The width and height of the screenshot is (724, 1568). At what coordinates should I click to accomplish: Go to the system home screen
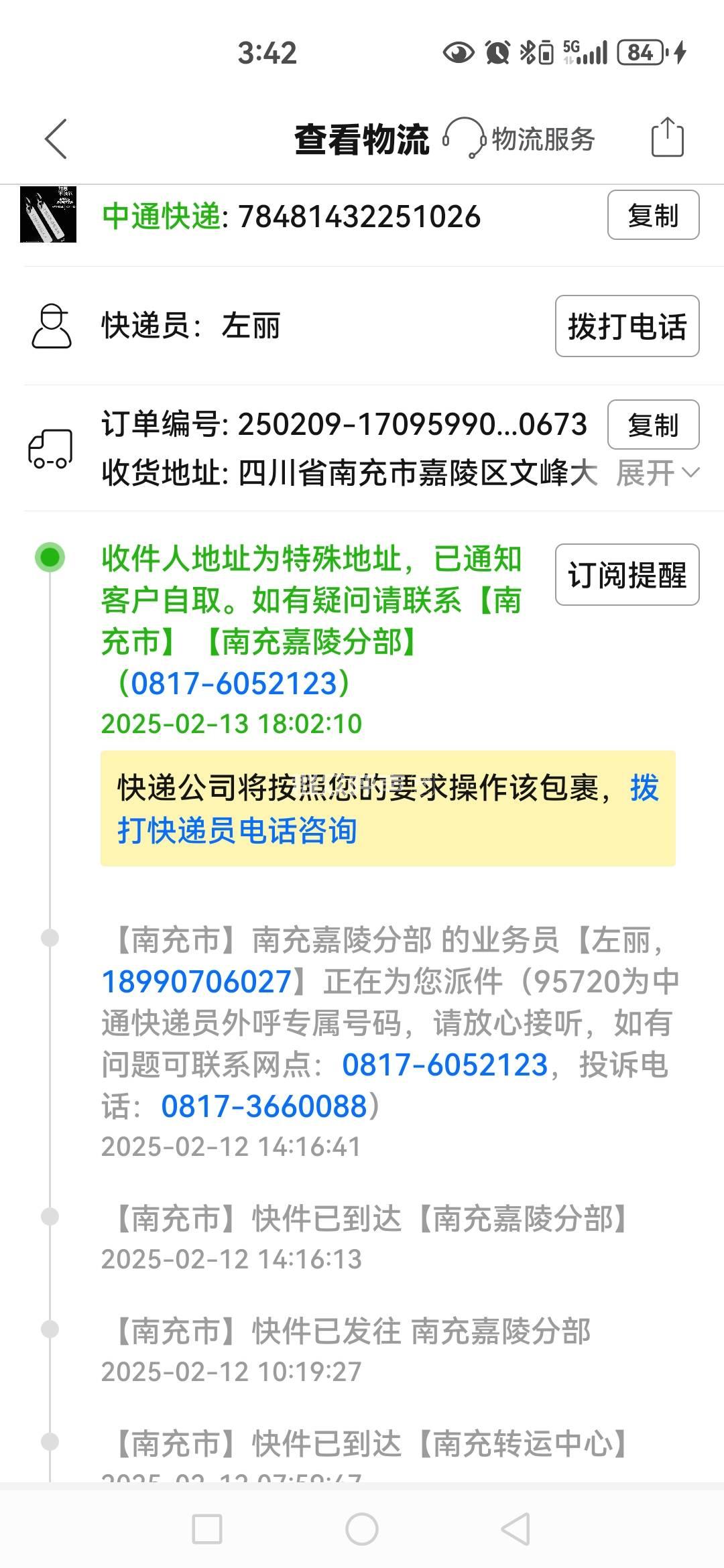click(362, 1529)
